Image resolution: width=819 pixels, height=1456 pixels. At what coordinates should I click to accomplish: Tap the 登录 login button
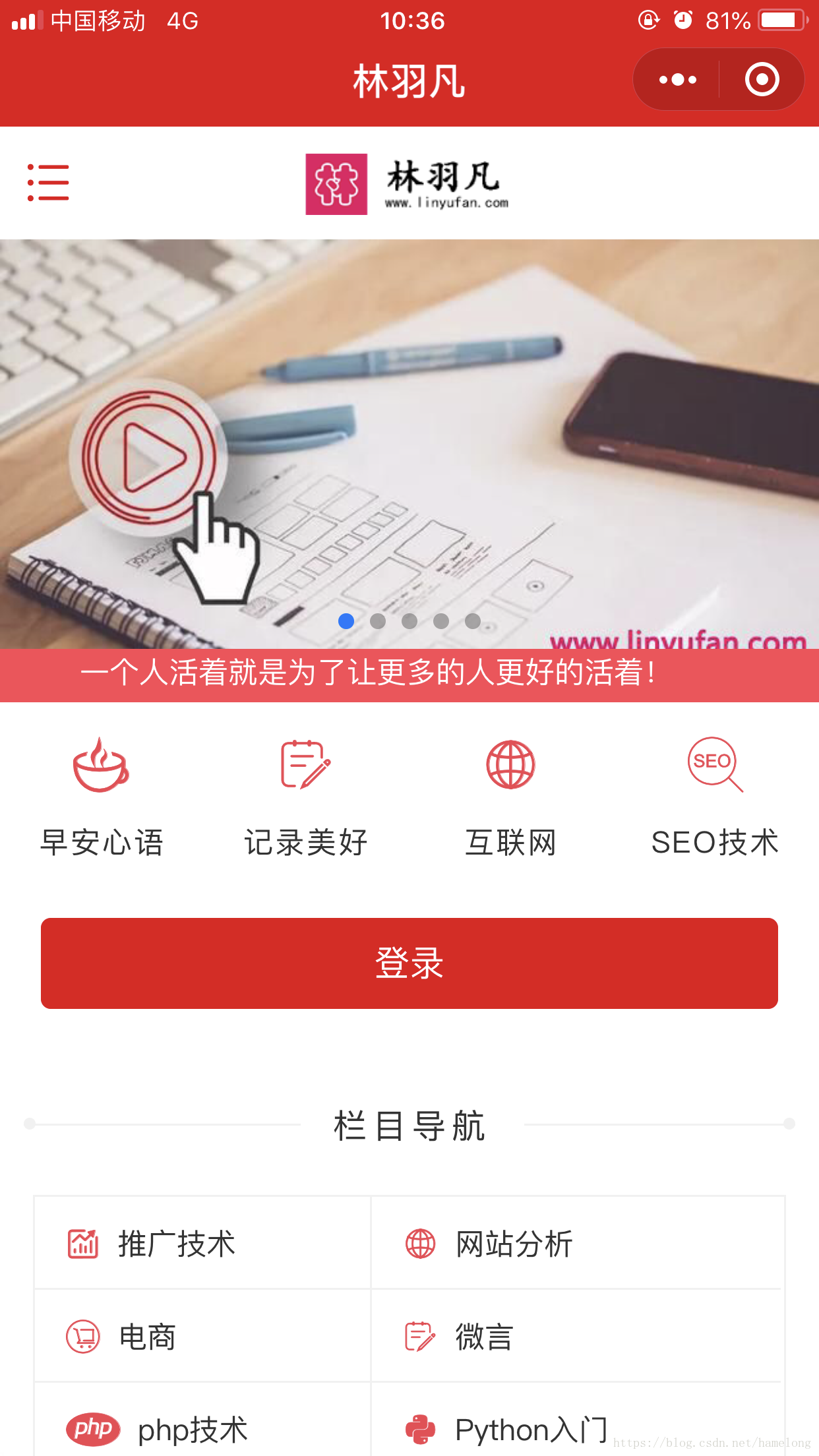pyautogui.click(x=409, y=963)
